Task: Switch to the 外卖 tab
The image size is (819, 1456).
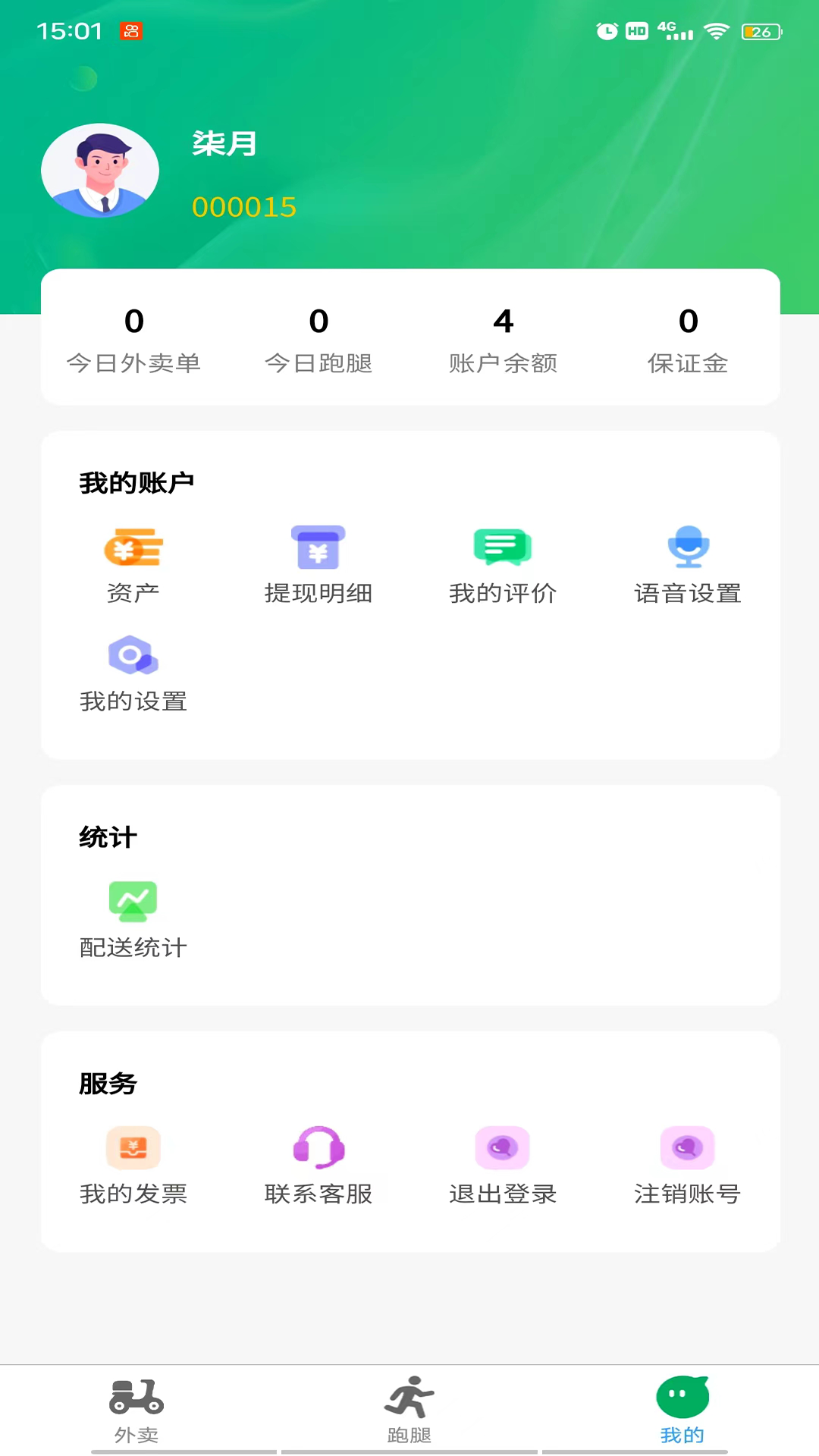Action: tap(136, 1410)
